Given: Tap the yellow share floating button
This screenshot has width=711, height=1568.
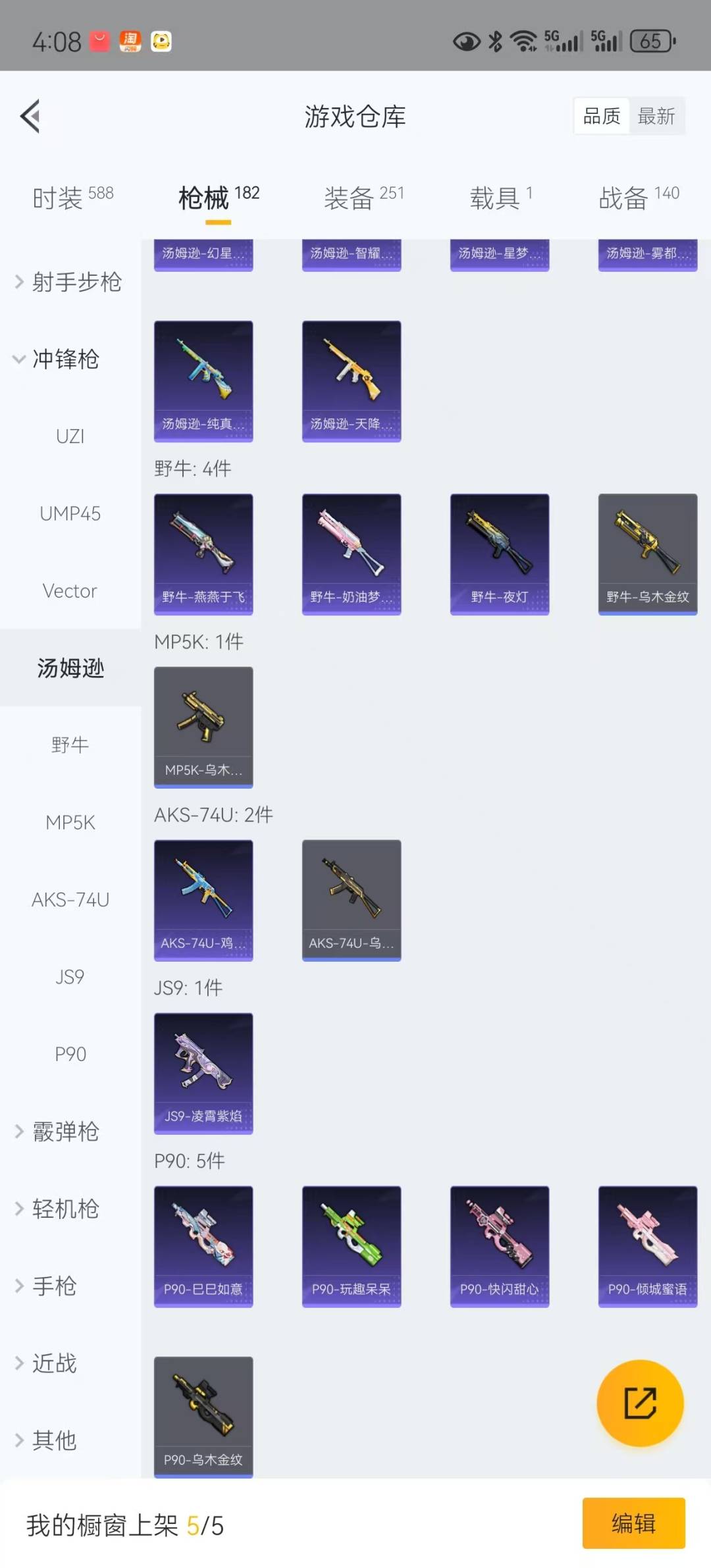Looking at the screenshot, I should pyautogui.click(x=639, y=1403).
